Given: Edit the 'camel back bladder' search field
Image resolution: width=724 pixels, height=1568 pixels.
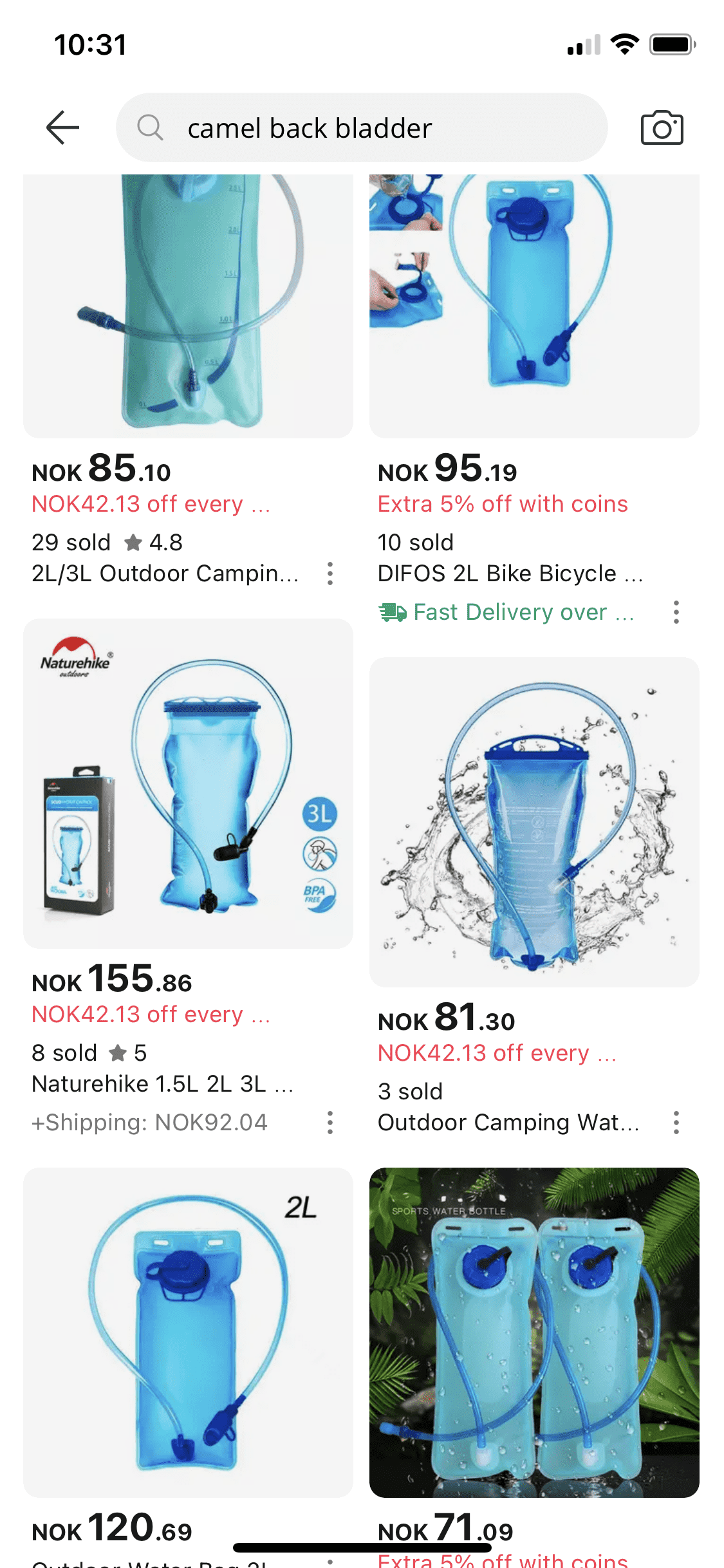Looking at the screenshot, I should (362, 127).
